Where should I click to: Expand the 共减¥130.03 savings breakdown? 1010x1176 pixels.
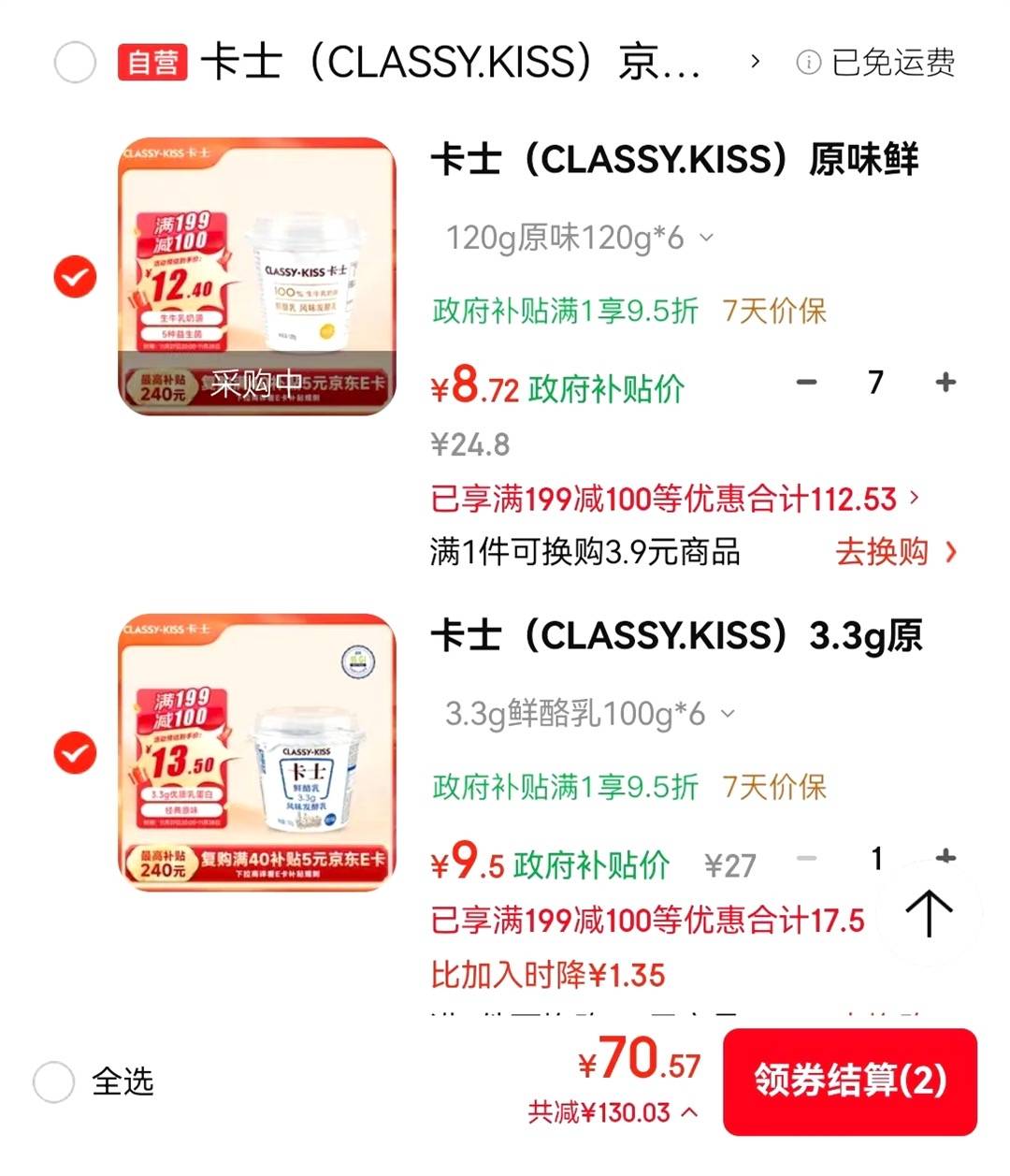pyautogui.click(x=613, y=1112)
